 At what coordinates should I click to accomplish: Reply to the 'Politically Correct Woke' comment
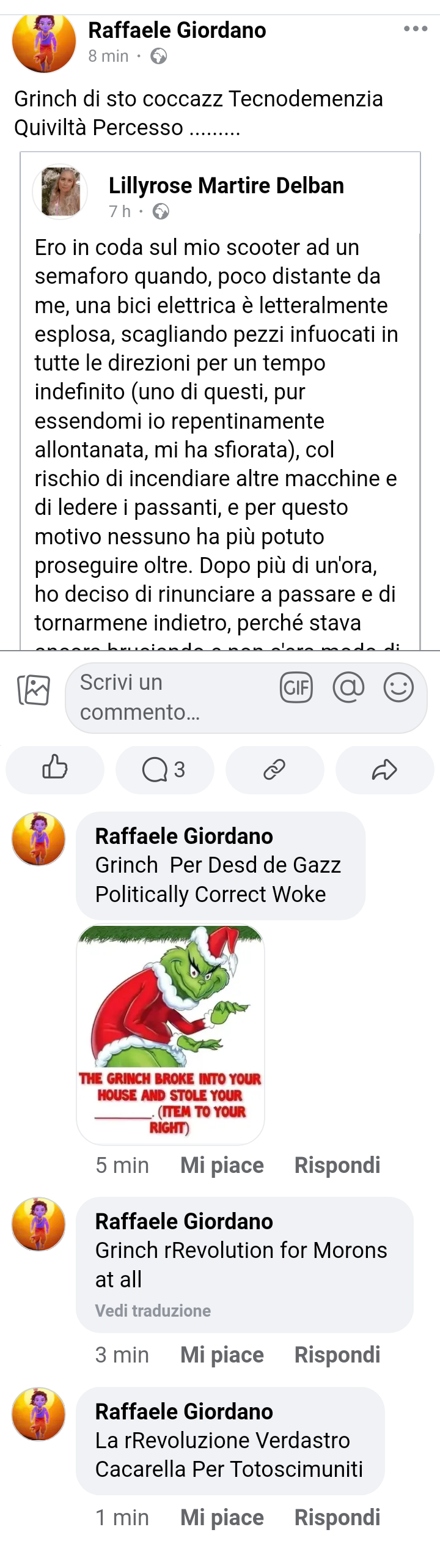pyautogui.click(x=337, y=1165)
